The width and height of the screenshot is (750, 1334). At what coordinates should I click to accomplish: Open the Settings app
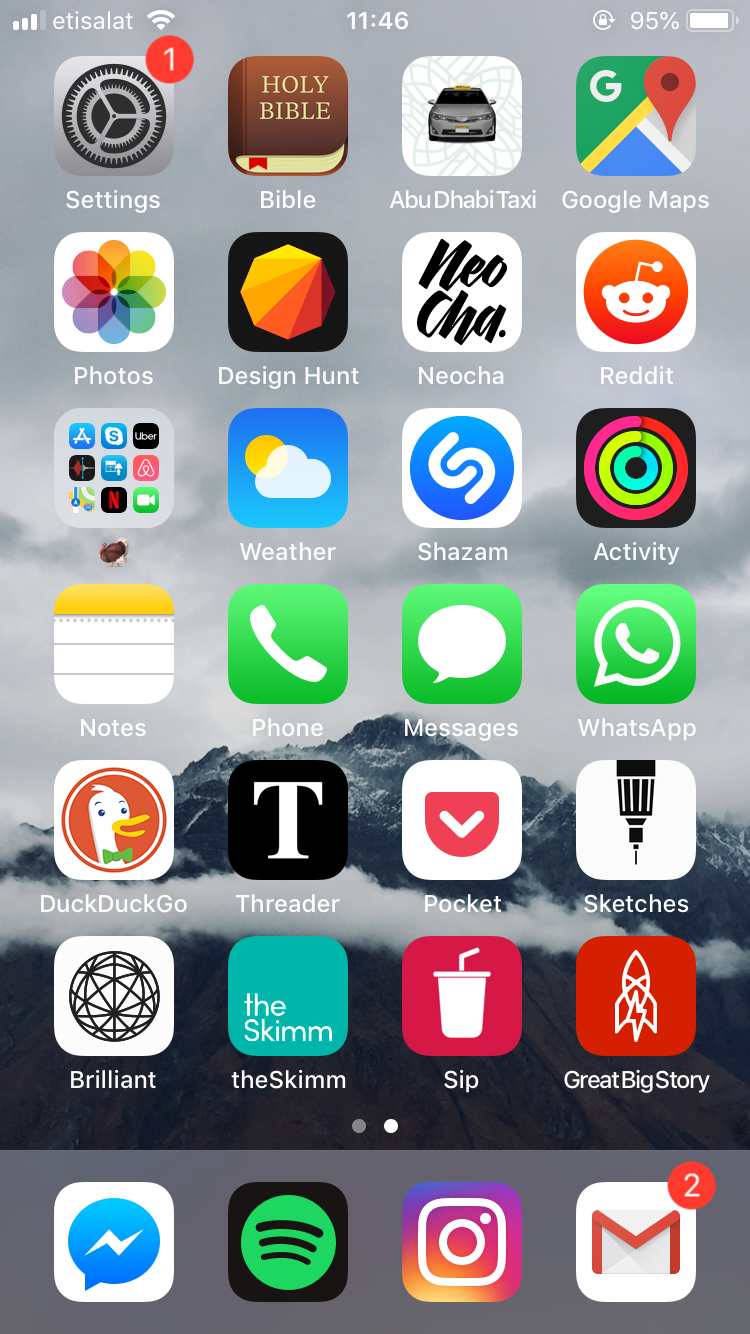pos(113,116)
